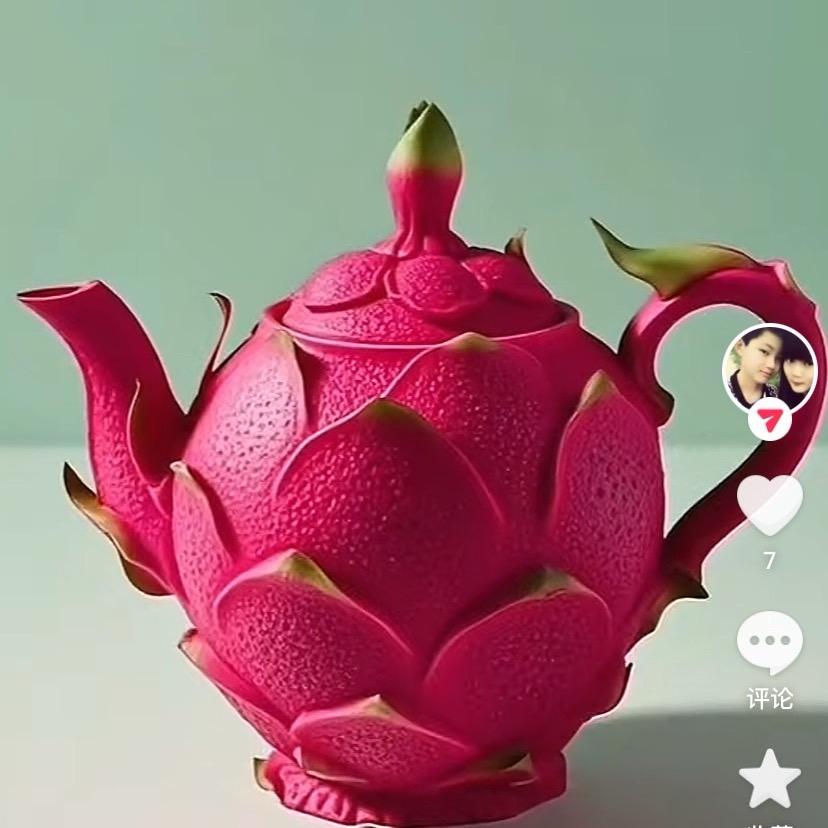Like this video with the heart
This screenshot has height=828, width=828.
pos(769,504)
